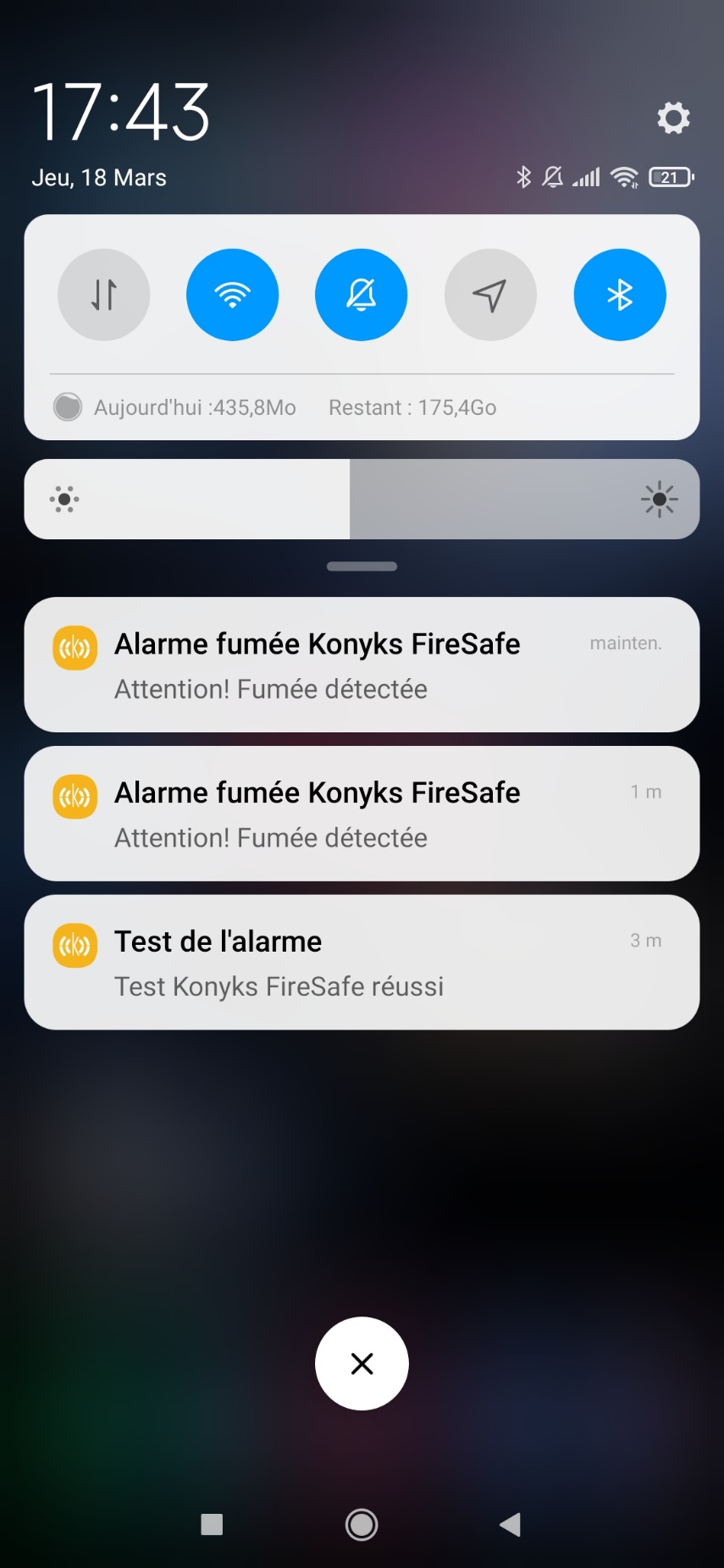Open recent apps with the square button
The image size is (724, 1568).
[212, 1525]
